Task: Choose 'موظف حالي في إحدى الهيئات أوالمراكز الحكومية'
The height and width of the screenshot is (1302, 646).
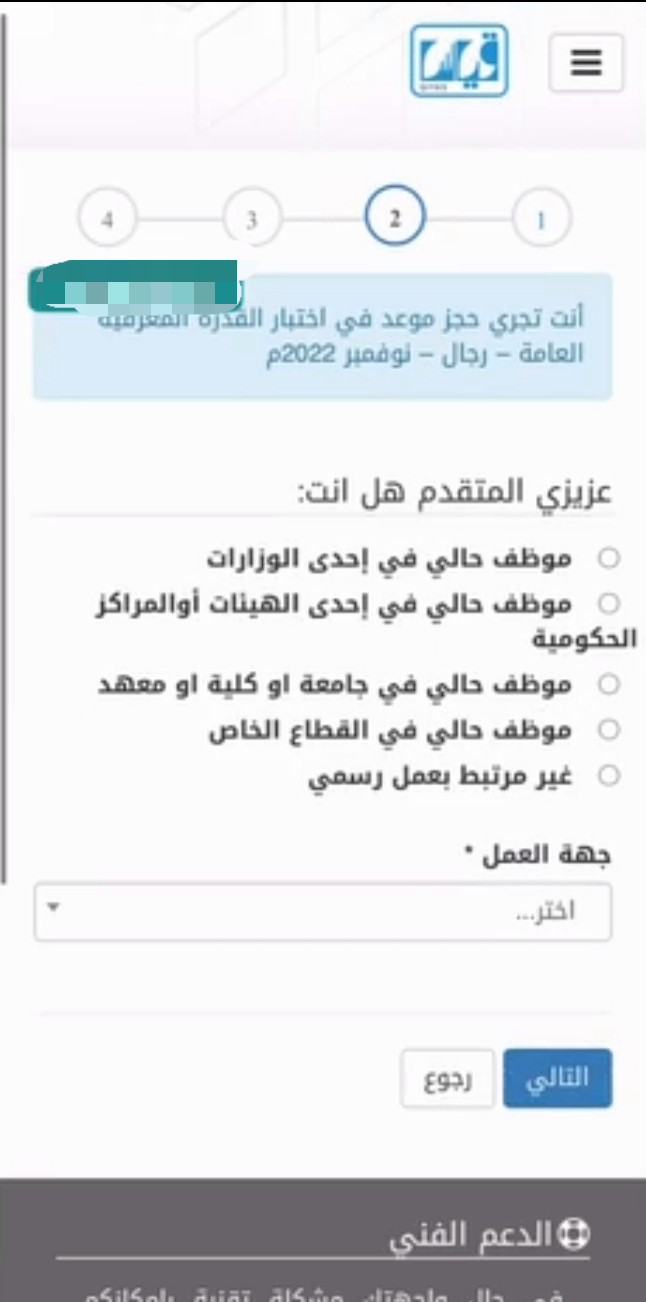Action: (608, 603)
